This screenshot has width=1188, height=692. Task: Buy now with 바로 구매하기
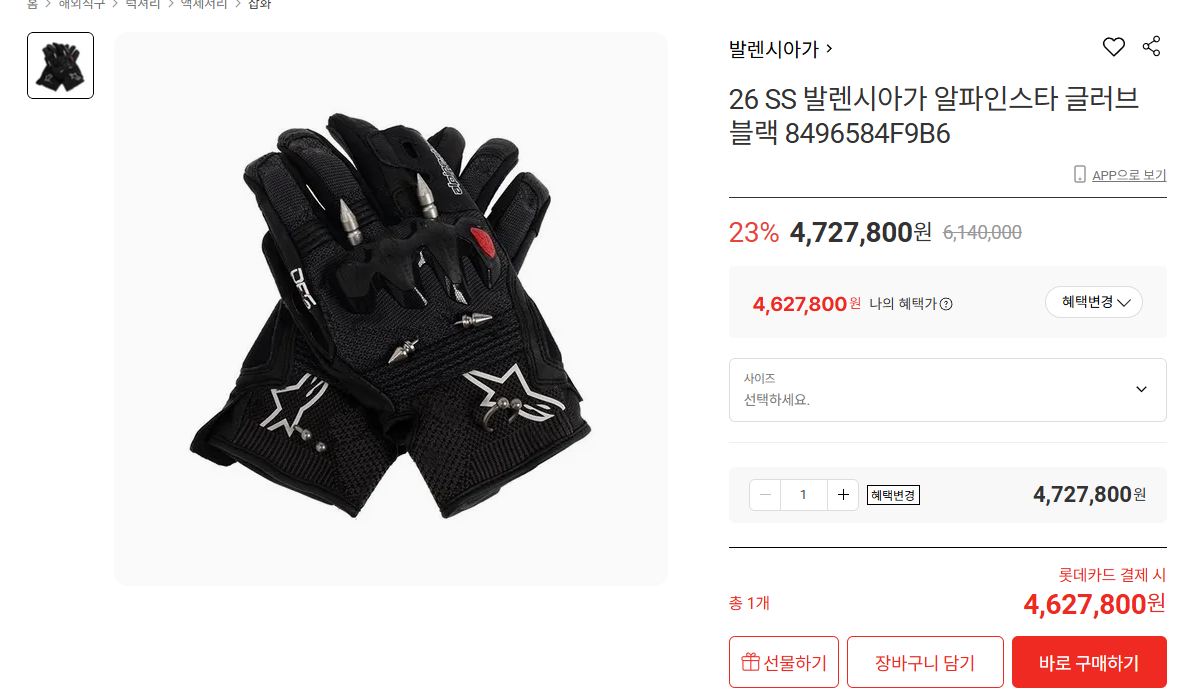(x=1089, y=662)
